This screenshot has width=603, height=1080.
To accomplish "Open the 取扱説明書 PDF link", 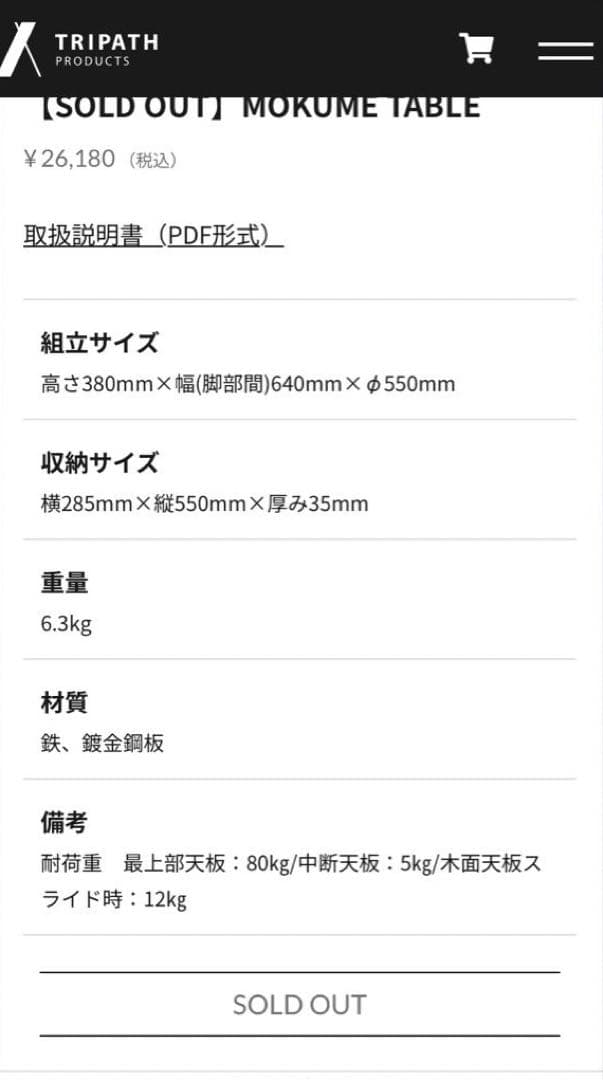I will coord(153,236).
